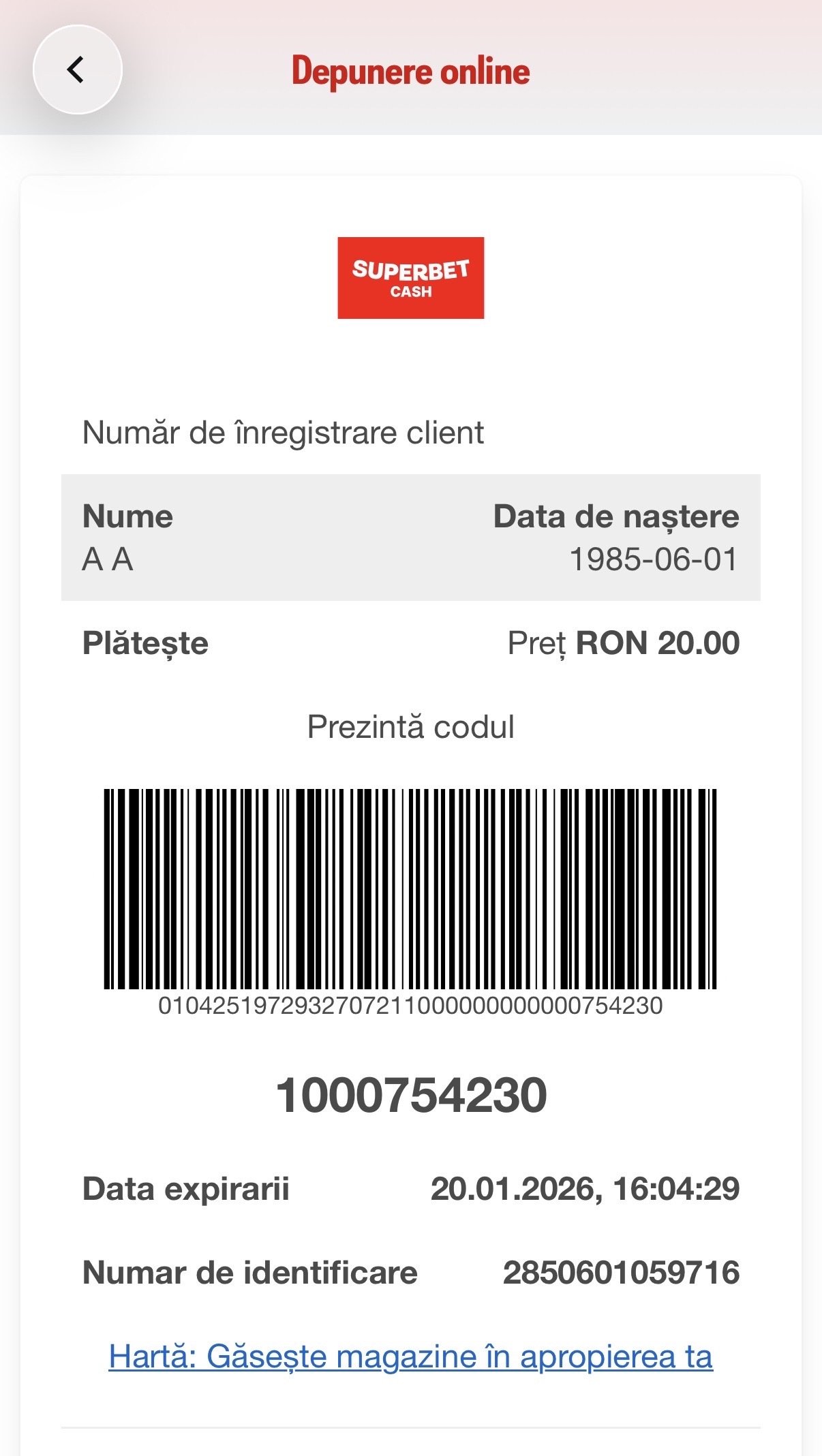Select the Superbet Cash logo

411,278
